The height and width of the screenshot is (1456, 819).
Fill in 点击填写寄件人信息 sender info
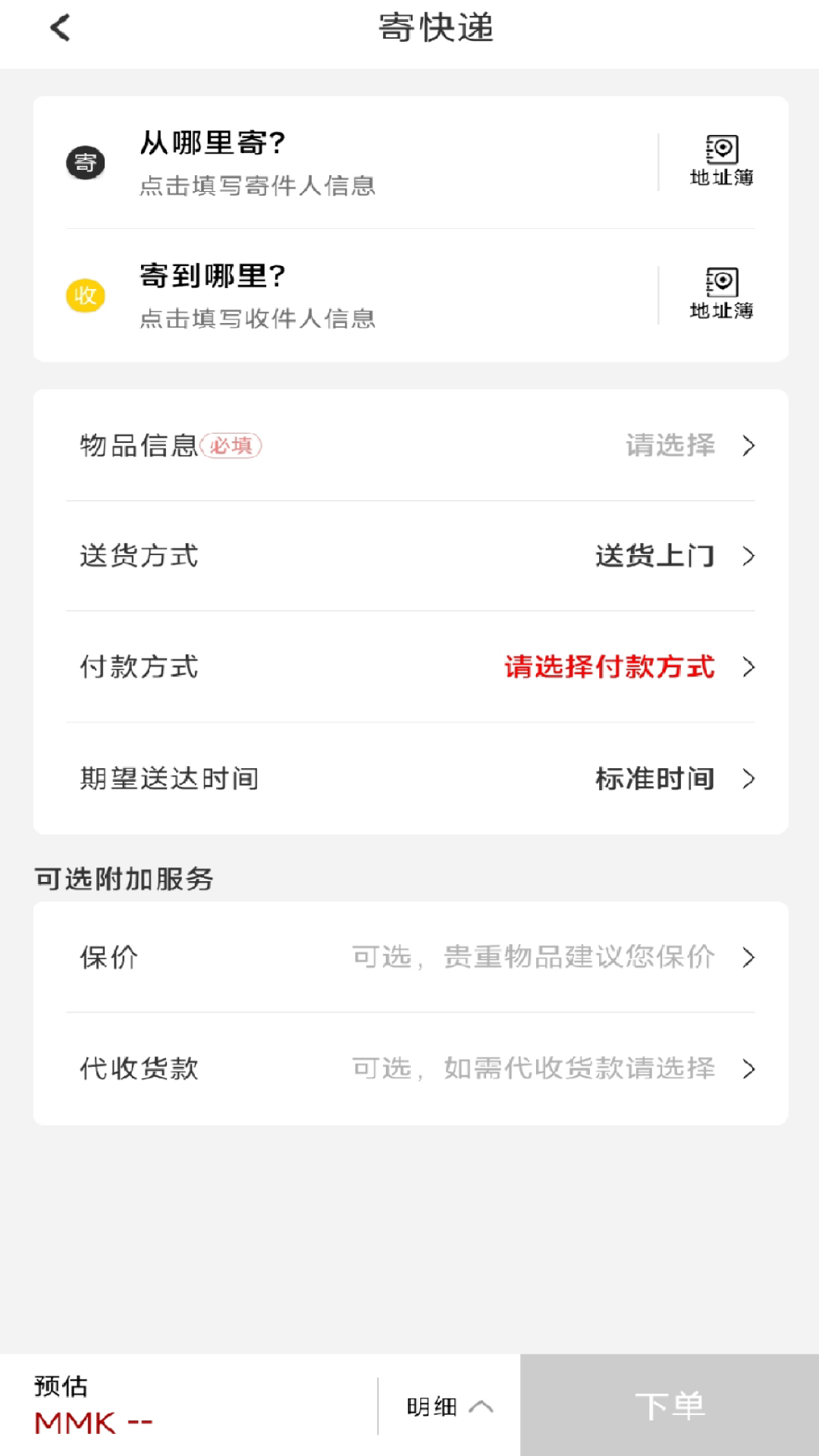pos(258,187)
